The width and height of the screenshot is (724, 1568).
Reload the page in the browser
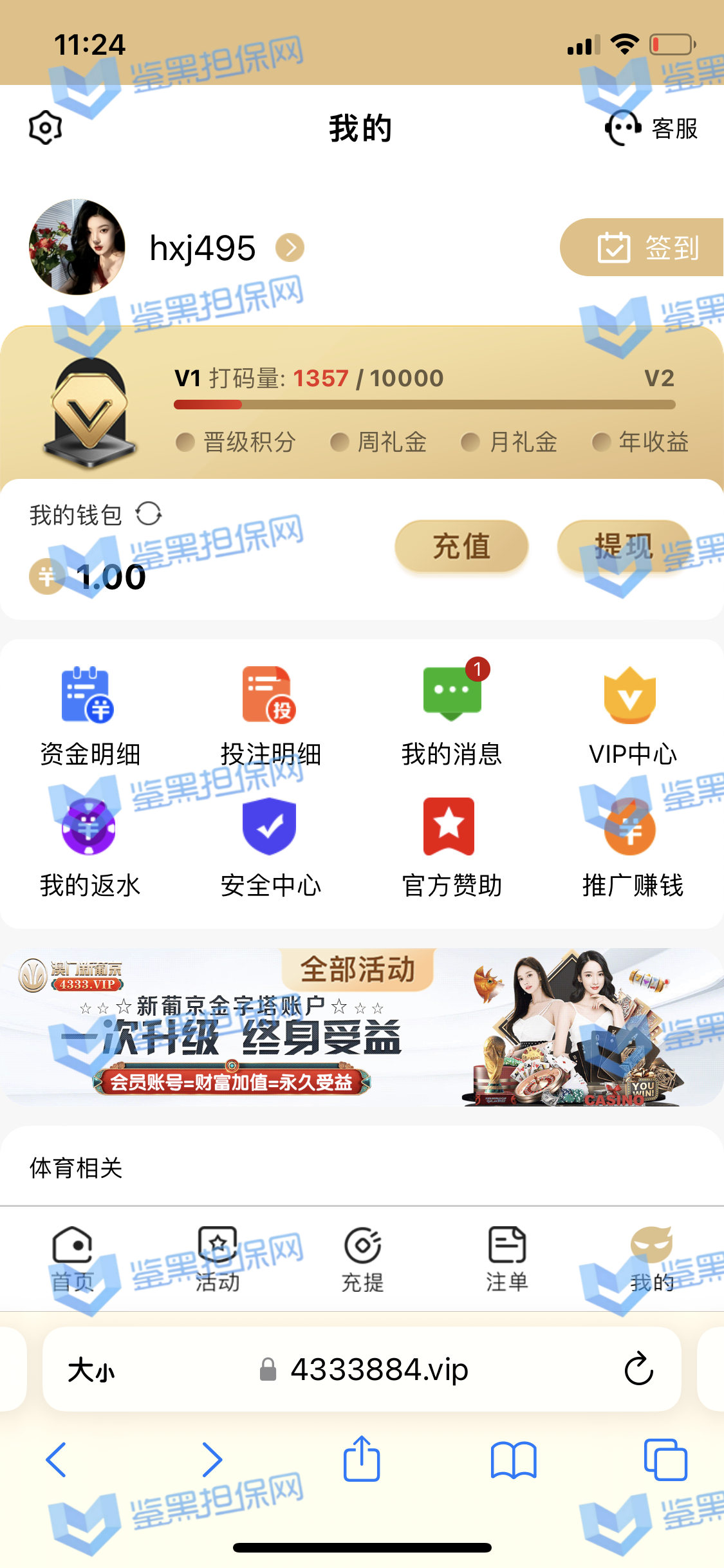tap(638, 1368)
